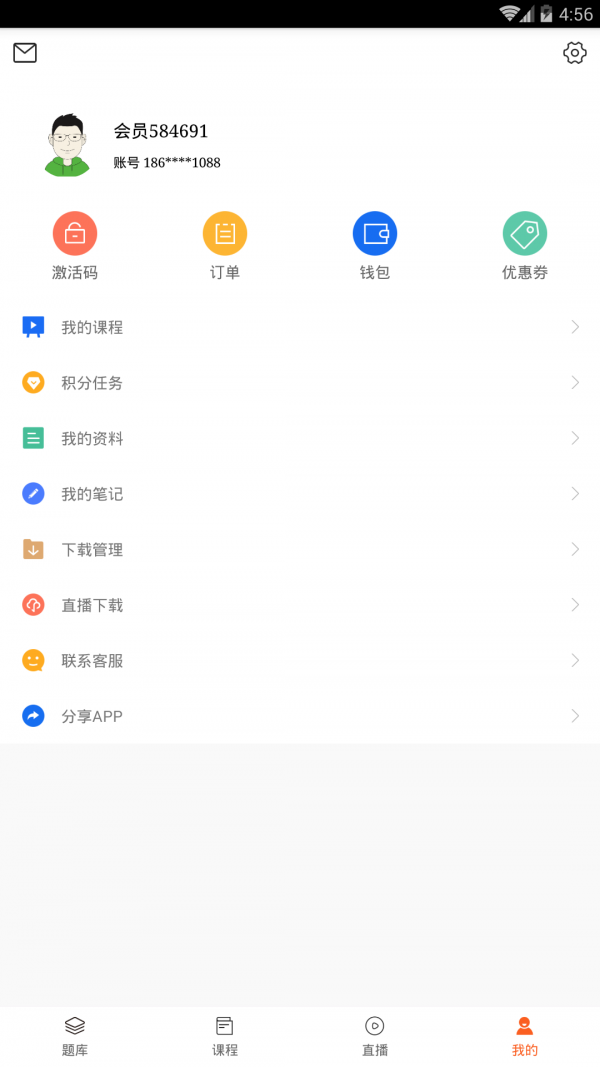The width and height of the screenshot is (600, 1067).
Task: Open the messages envelope icon
Action: point(25,52)
